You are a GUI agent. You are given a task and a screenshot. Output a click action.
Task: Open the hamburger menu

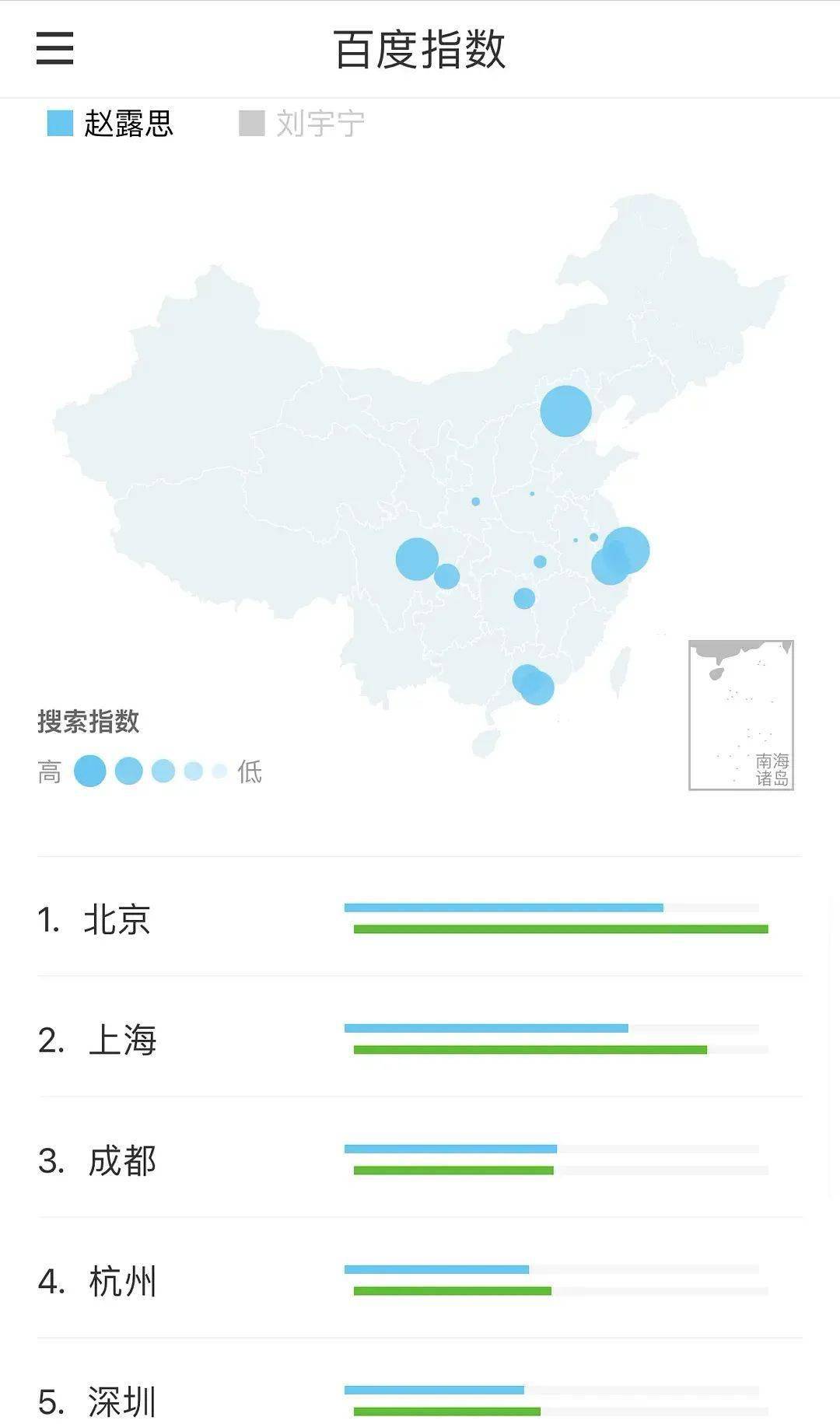(x=54, y=48)
